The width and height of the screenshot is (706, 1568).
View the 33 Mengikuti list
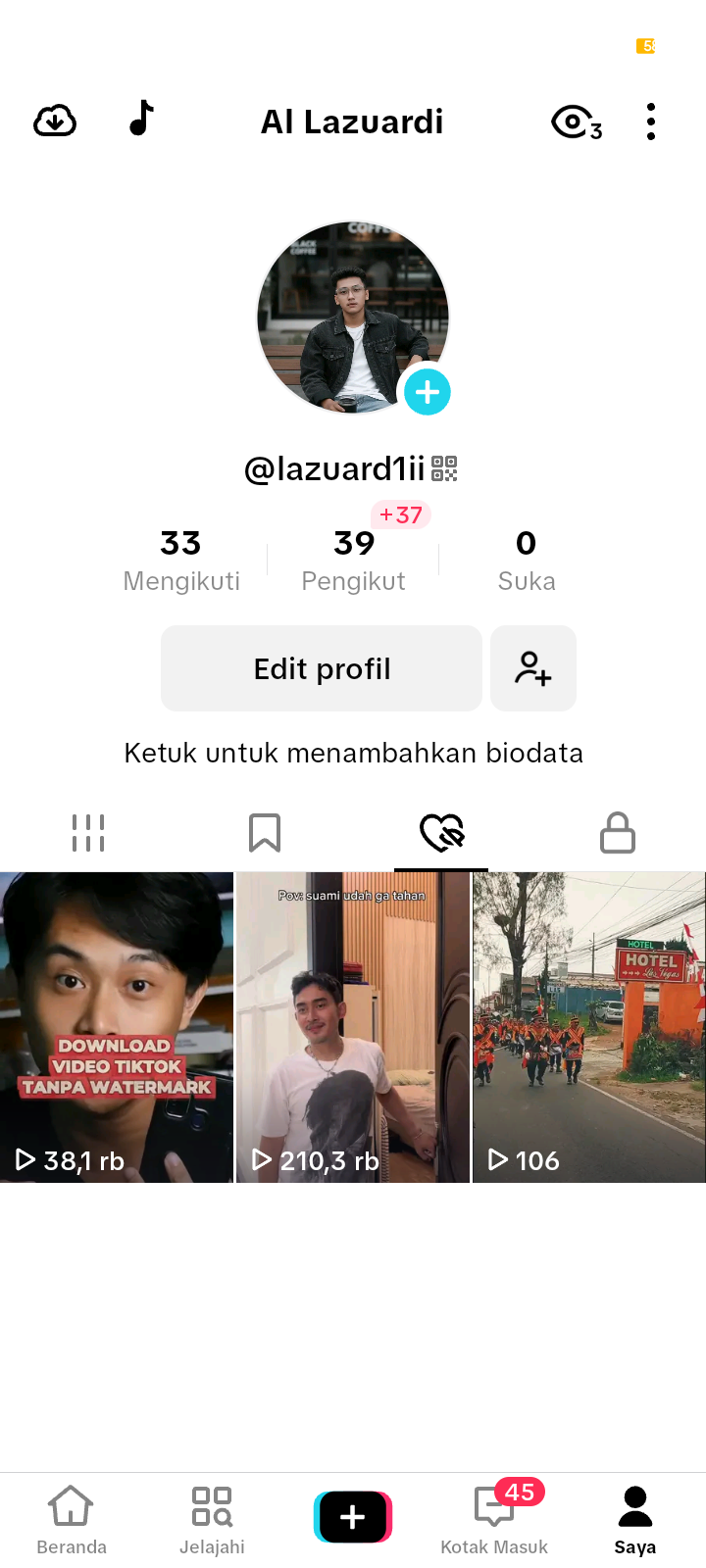click(x=181, y=561)
